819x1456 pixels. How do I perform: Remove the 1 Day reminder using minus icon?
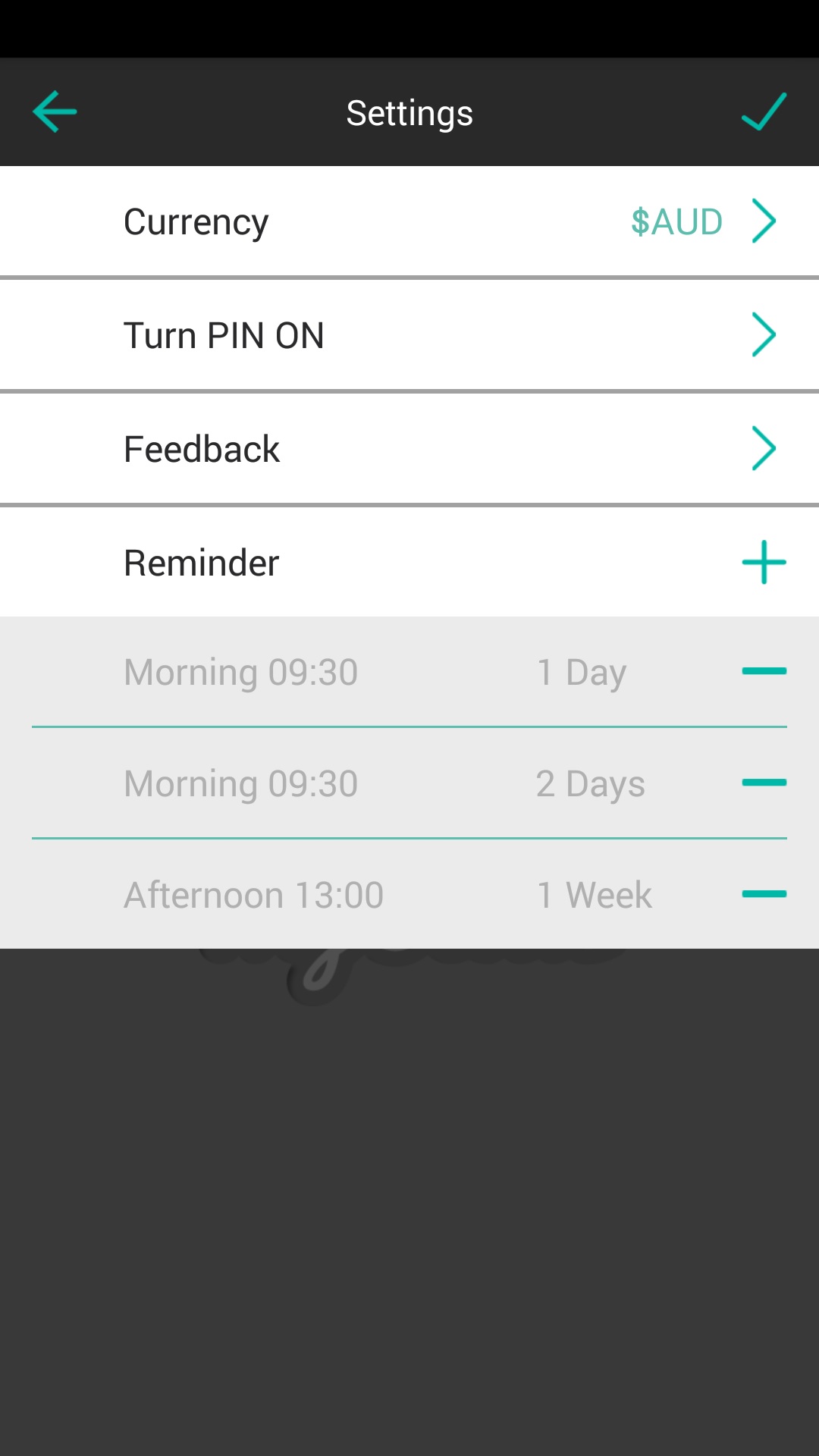click(764, 671)
